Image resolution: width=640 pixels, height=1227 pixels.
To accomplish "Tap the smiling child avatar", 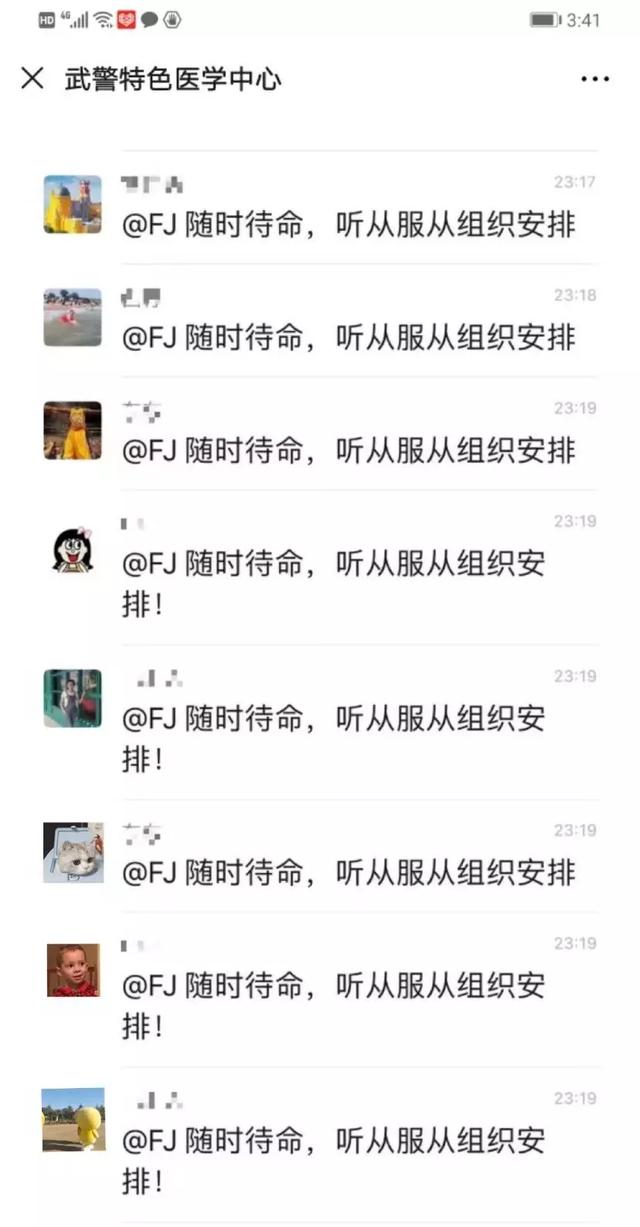I will point(72,968).
